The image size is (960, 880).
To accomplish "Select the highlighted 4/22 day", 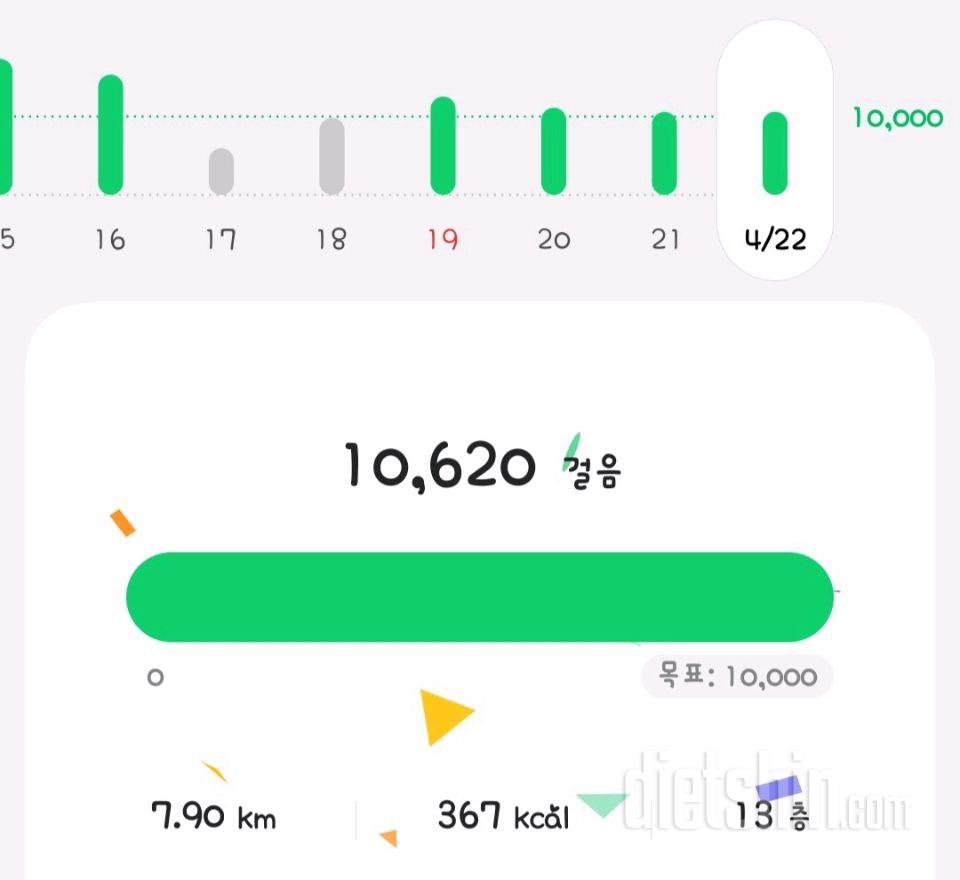I will tap(775, 152).
